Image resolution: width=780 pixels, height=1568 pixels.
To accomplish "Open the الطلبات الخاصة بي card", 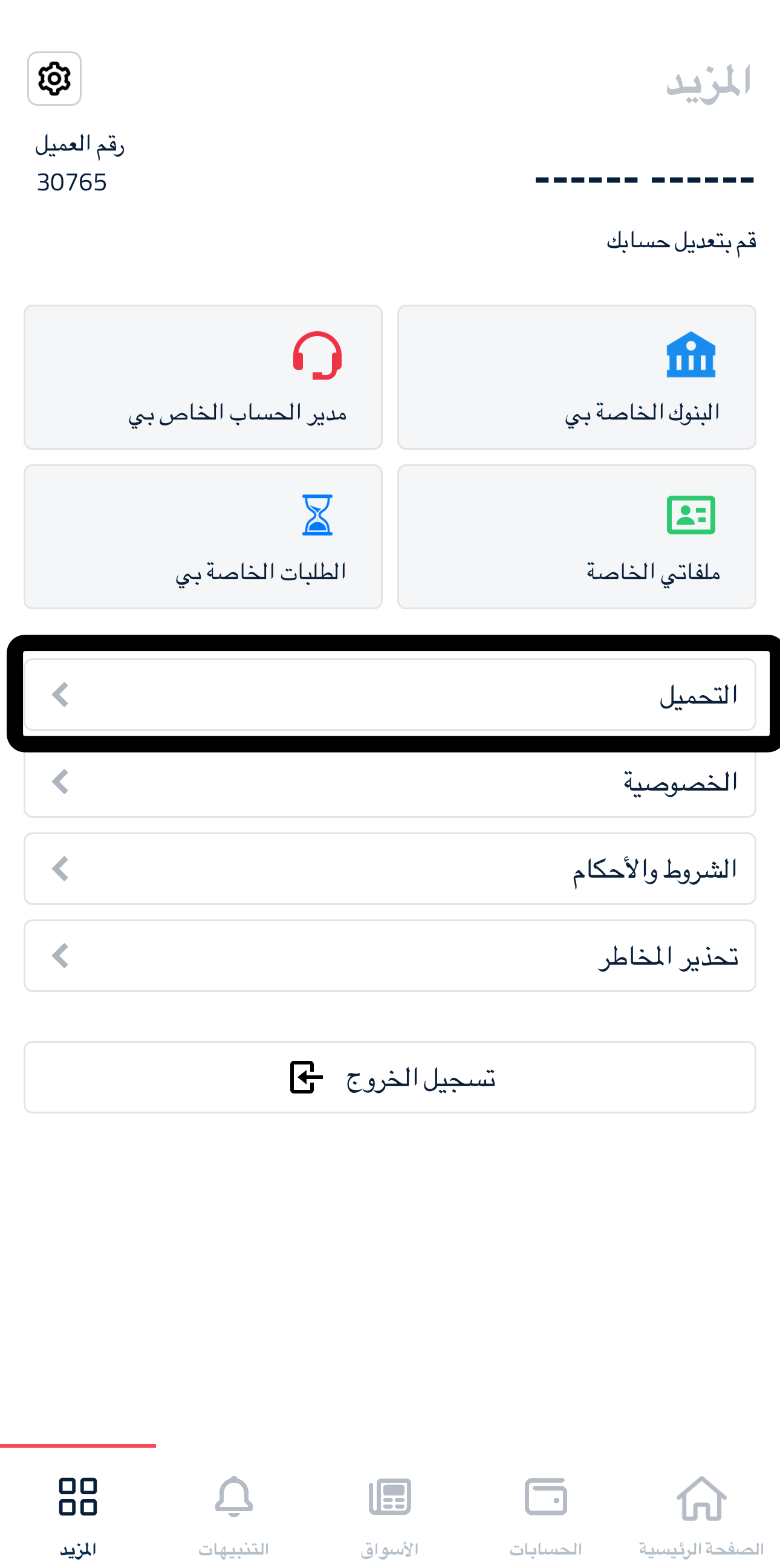I will click(x=203, y=537).
